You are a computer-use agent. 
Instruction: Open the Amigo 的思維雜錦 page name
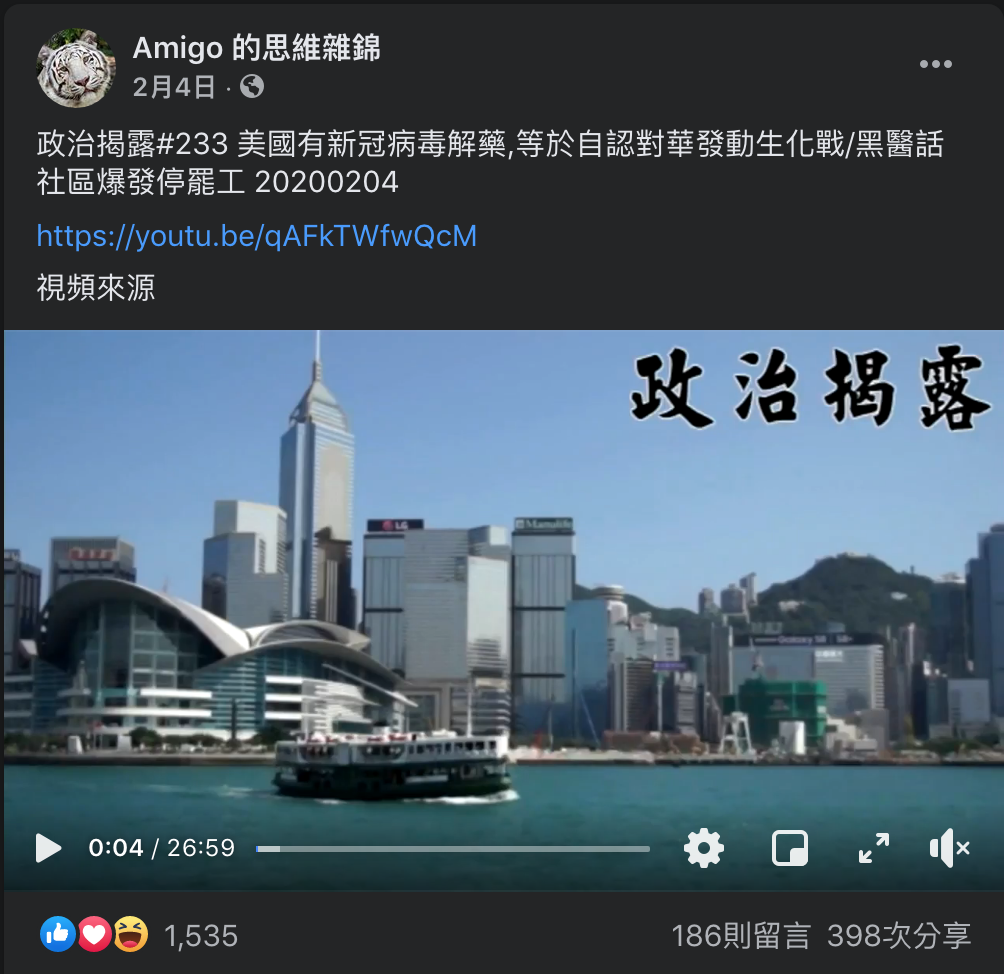pyautogui.click(x=256, y=47)
